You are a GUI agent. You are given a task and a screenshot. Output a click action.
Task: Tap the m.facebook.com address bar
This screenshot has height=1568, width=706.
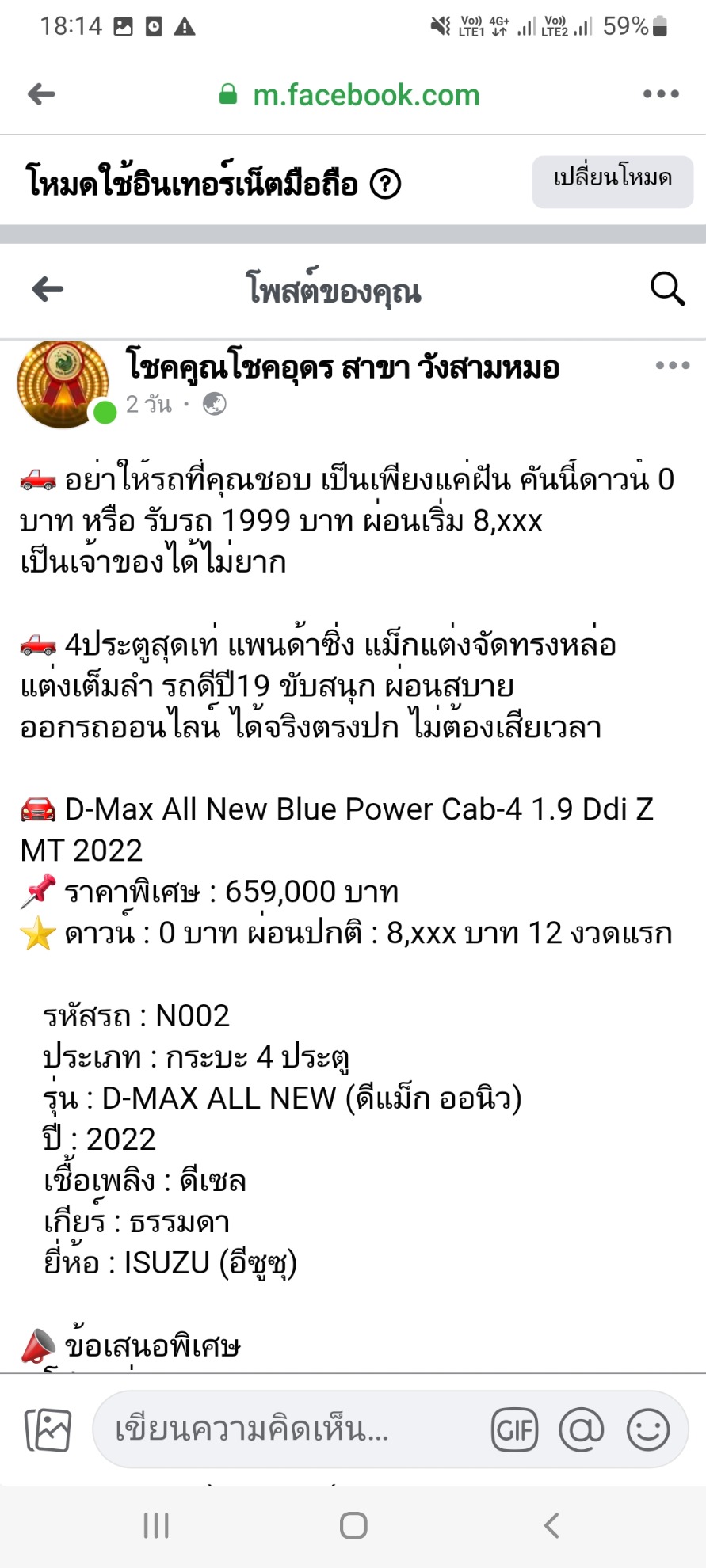coord(349,95)
